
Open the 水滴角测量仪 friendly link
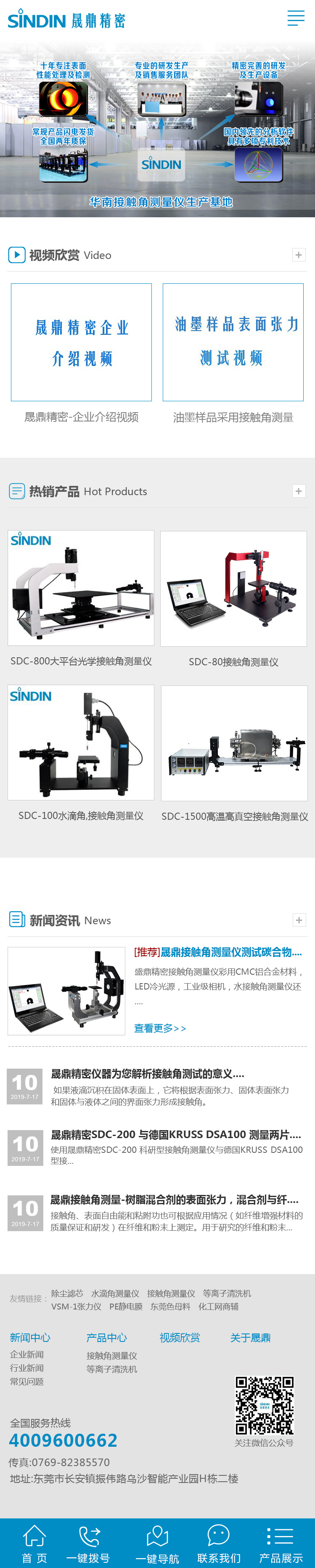click(115, 1293)
